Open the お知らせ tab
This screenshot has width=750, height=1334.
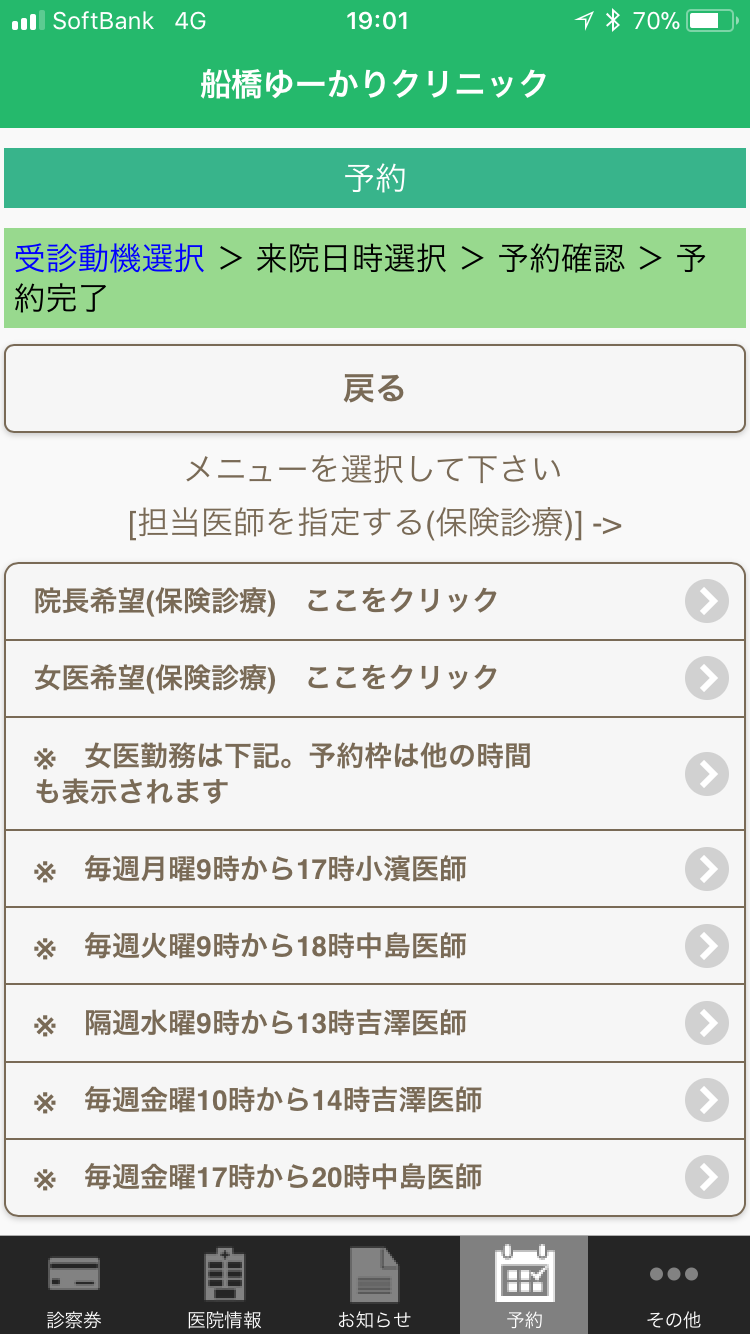pos(374,1286)
